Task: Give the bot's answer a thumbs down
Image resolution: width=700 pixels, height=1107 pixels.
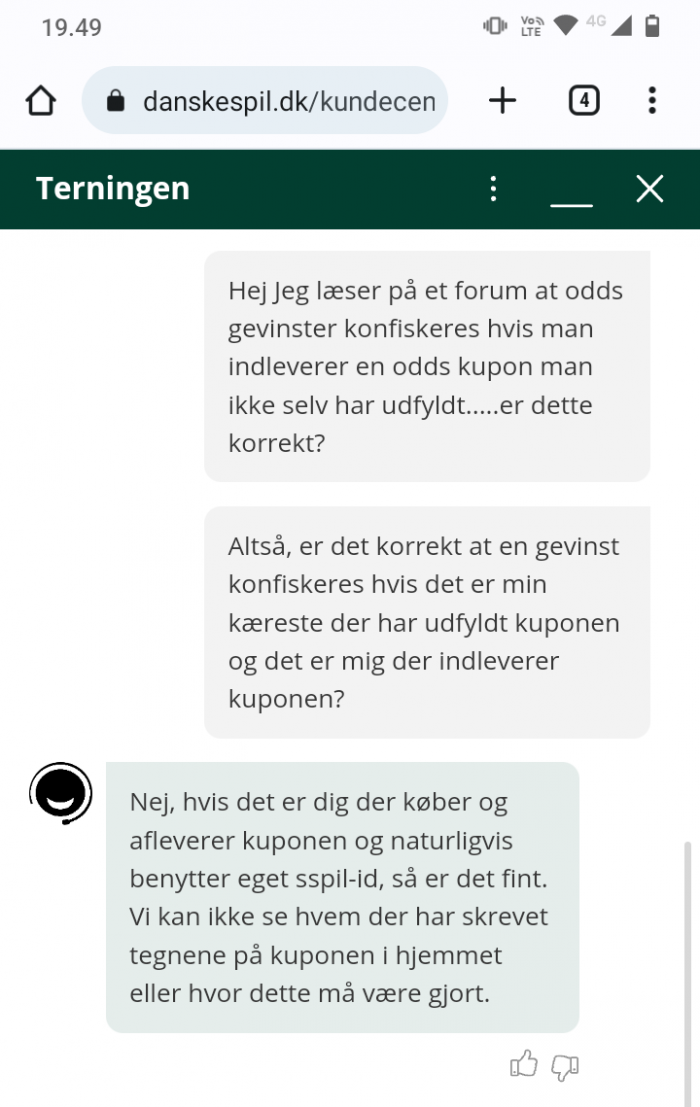Action: [565, 1066]
